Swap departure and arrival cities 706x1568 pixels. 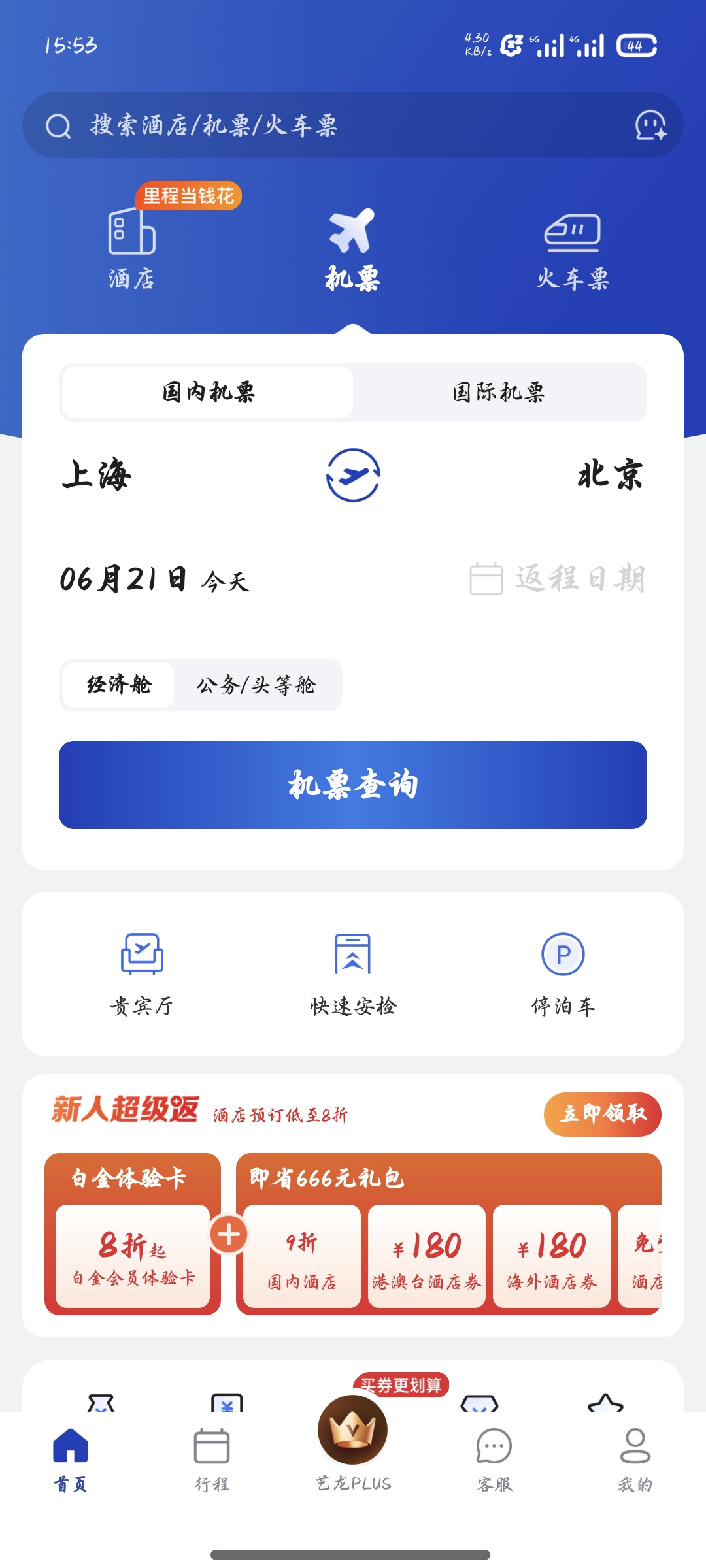click(x=353, y=475)
